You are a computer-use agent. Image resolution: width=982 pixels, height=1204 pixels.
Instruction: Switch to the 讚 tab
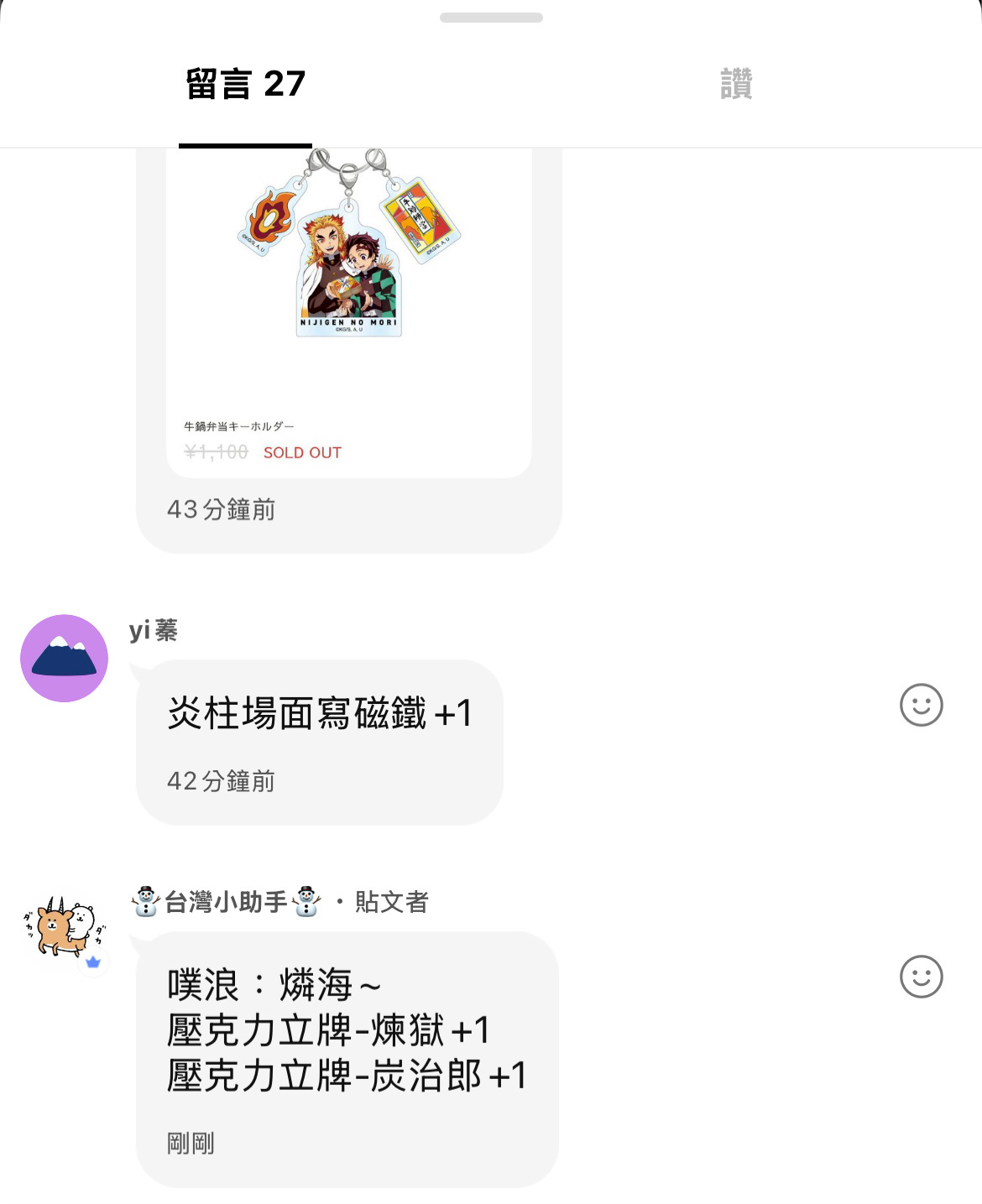click(x=736, y=84)
